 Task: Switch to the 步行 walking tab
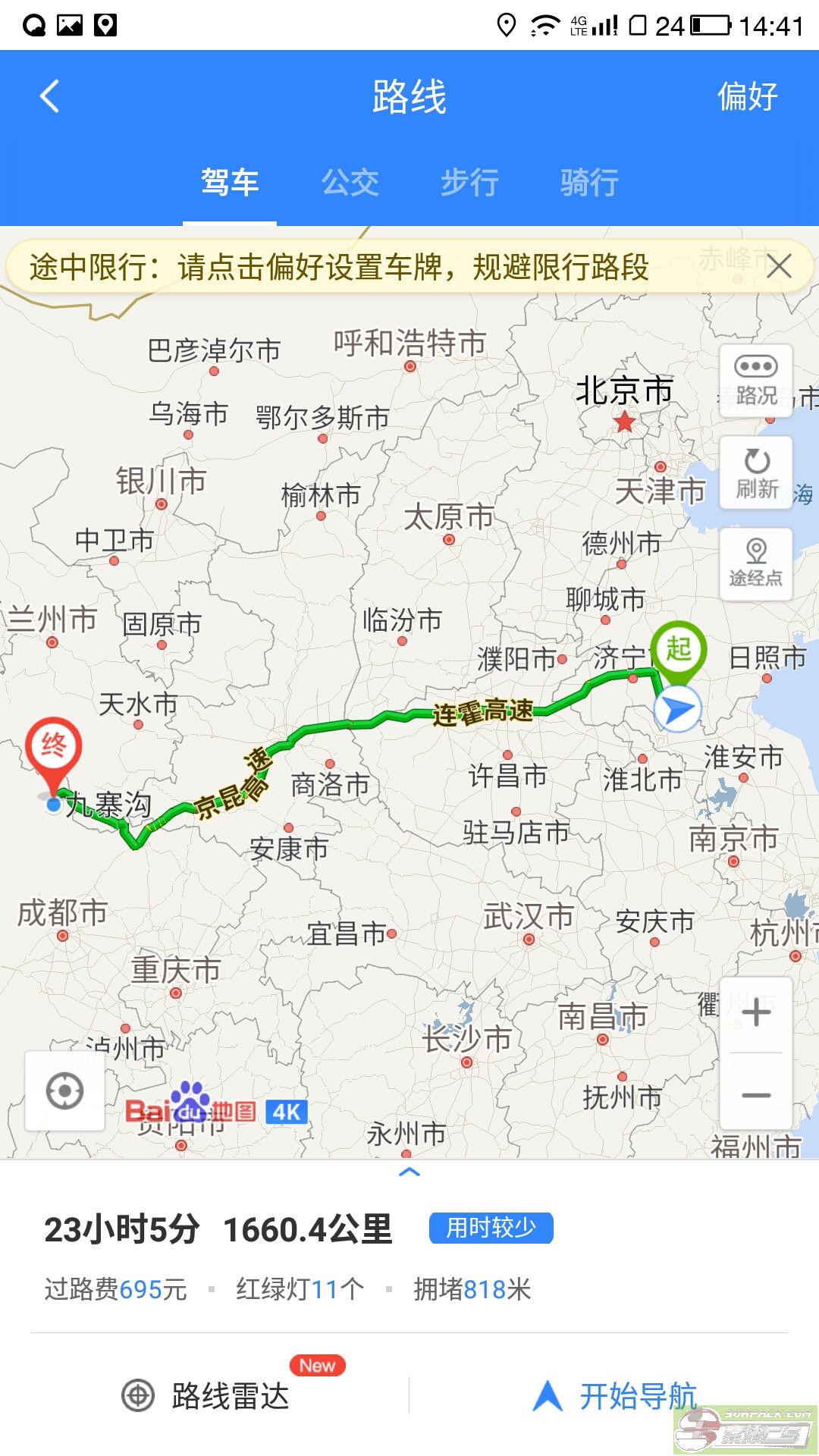(x=469, y=183)
